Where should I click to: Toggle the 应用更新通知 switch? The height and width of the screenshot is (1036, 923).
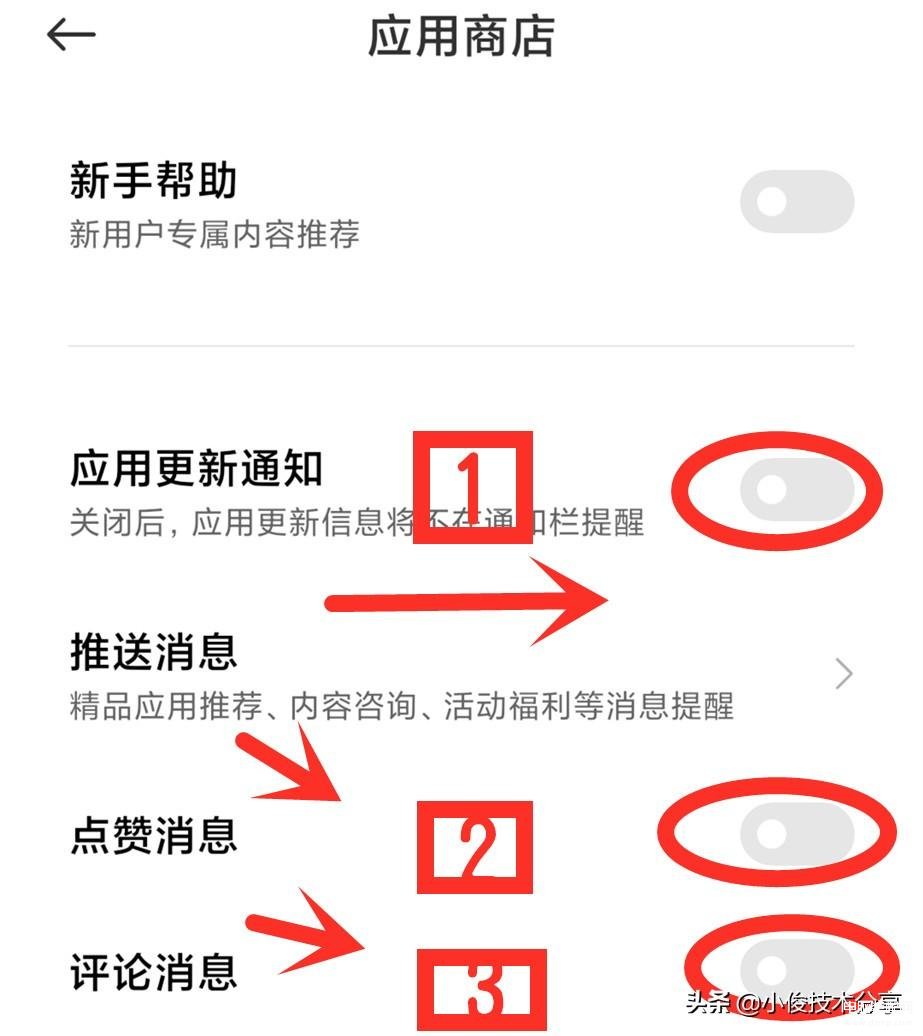pos(796,490)
